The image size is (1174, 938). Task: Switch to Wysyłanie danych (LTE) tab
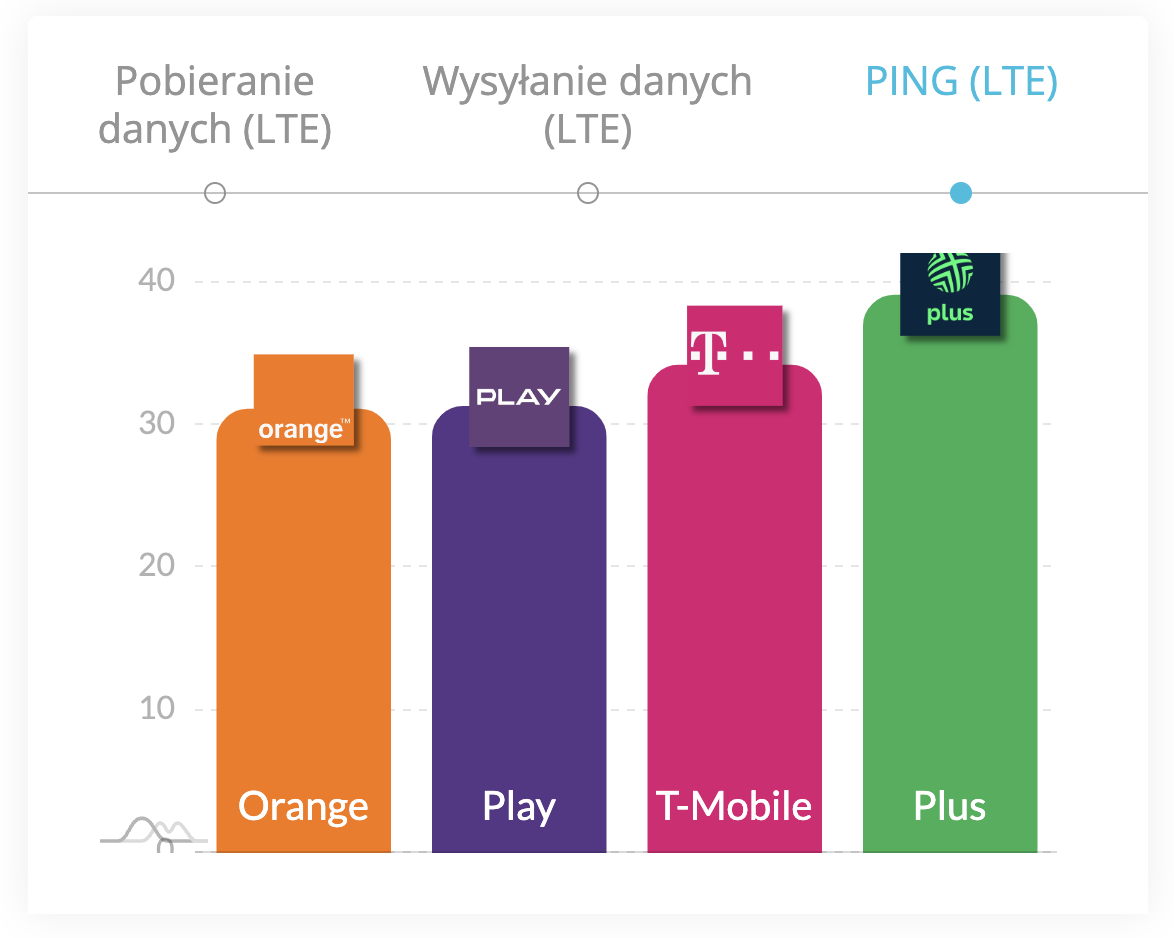(587, 105)
